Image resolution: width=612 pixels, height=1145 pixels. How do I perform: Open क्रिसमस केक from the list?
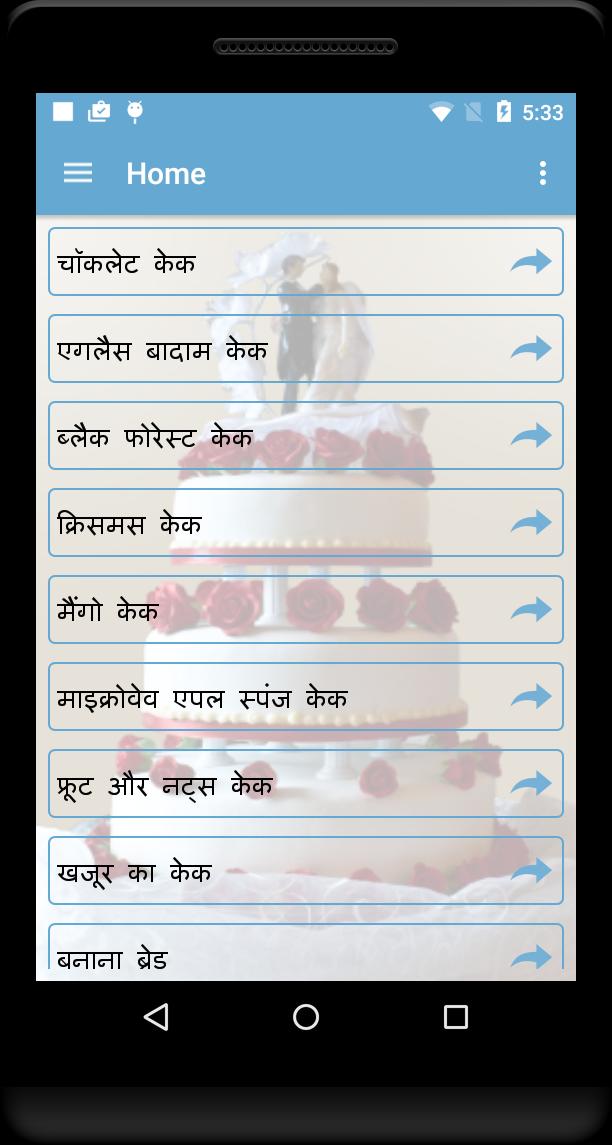point(305,523)
